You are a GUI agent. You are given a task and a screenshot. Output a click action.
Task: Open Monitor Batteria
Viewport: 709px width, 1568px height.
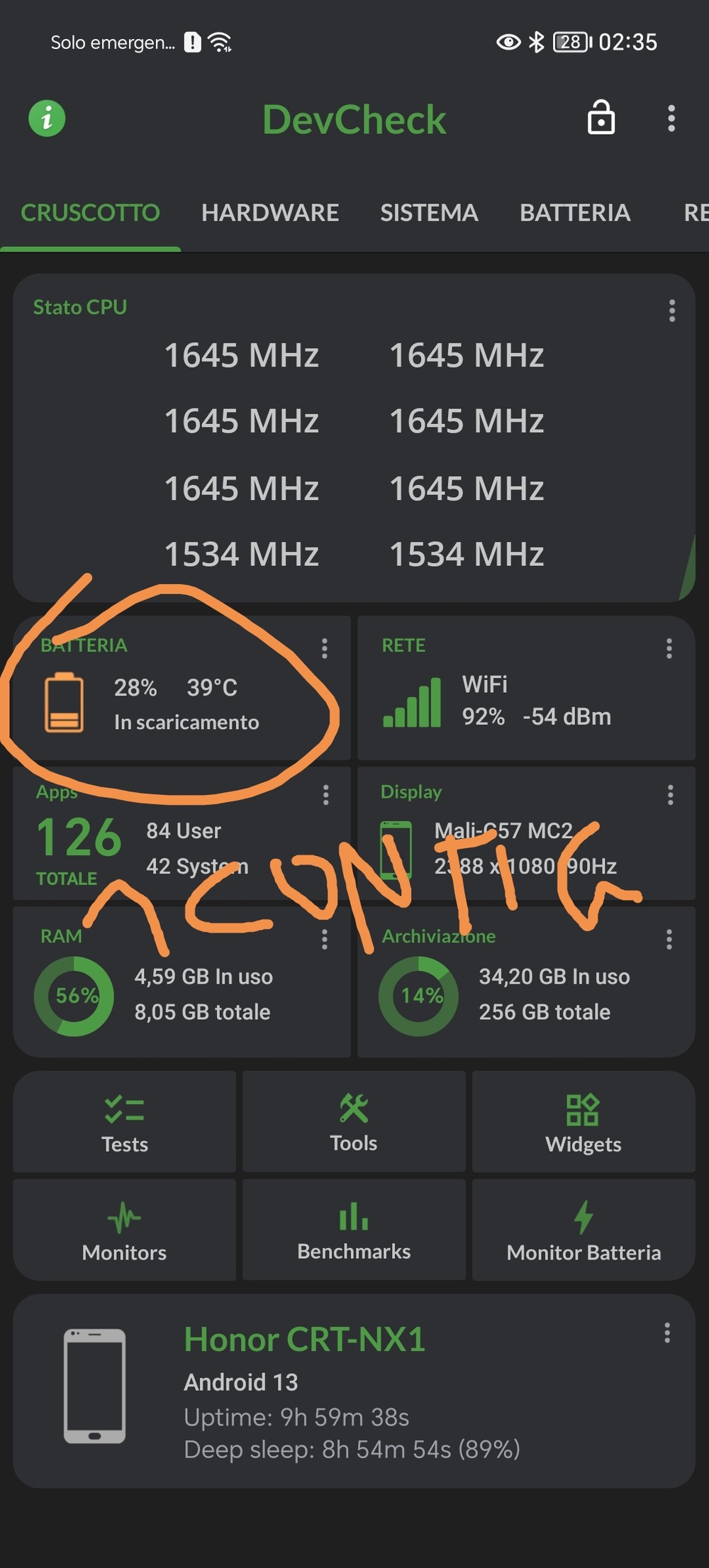click(584, 1230)
